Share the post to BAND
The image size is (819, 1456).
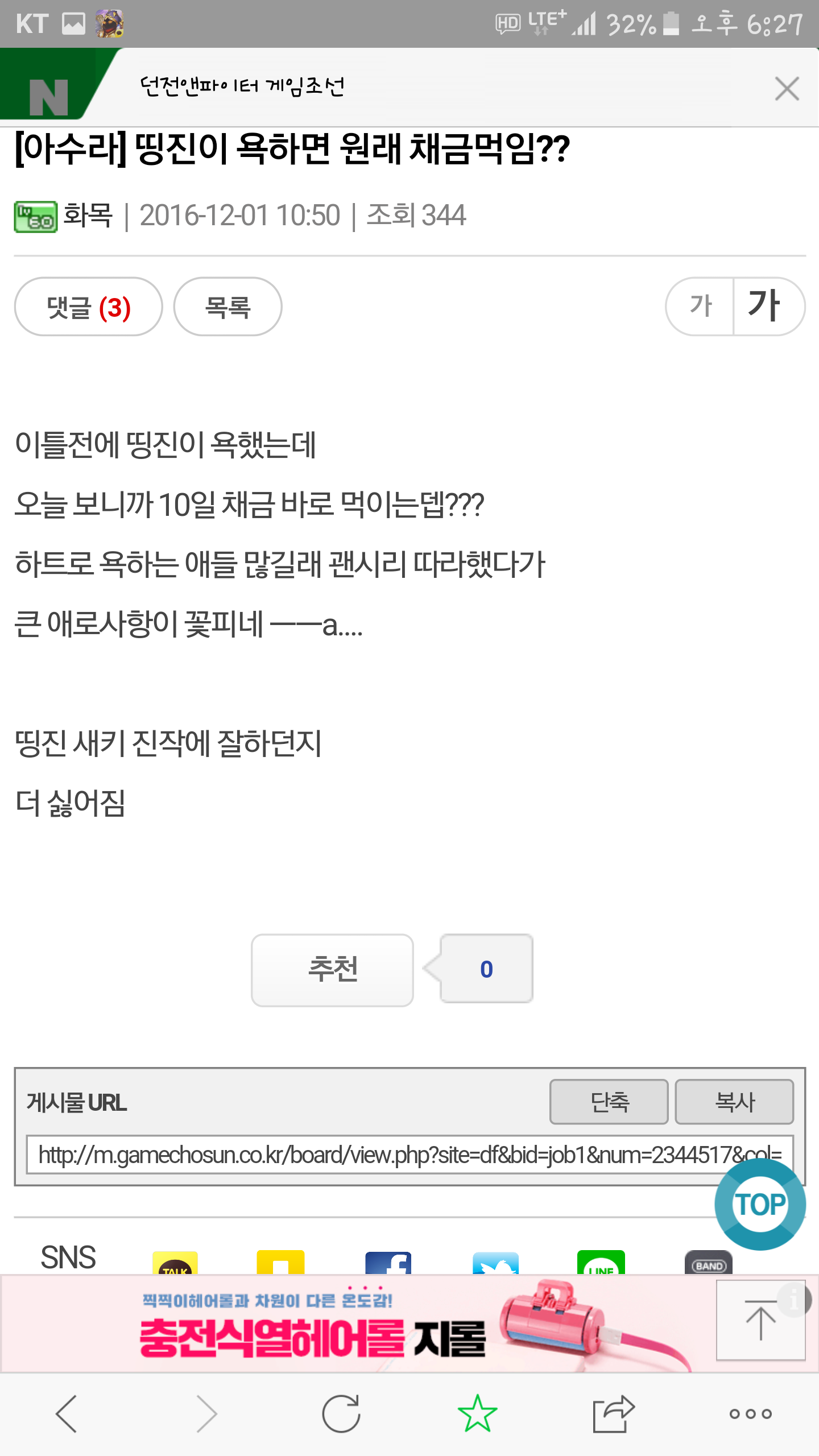coord(709,1262)
